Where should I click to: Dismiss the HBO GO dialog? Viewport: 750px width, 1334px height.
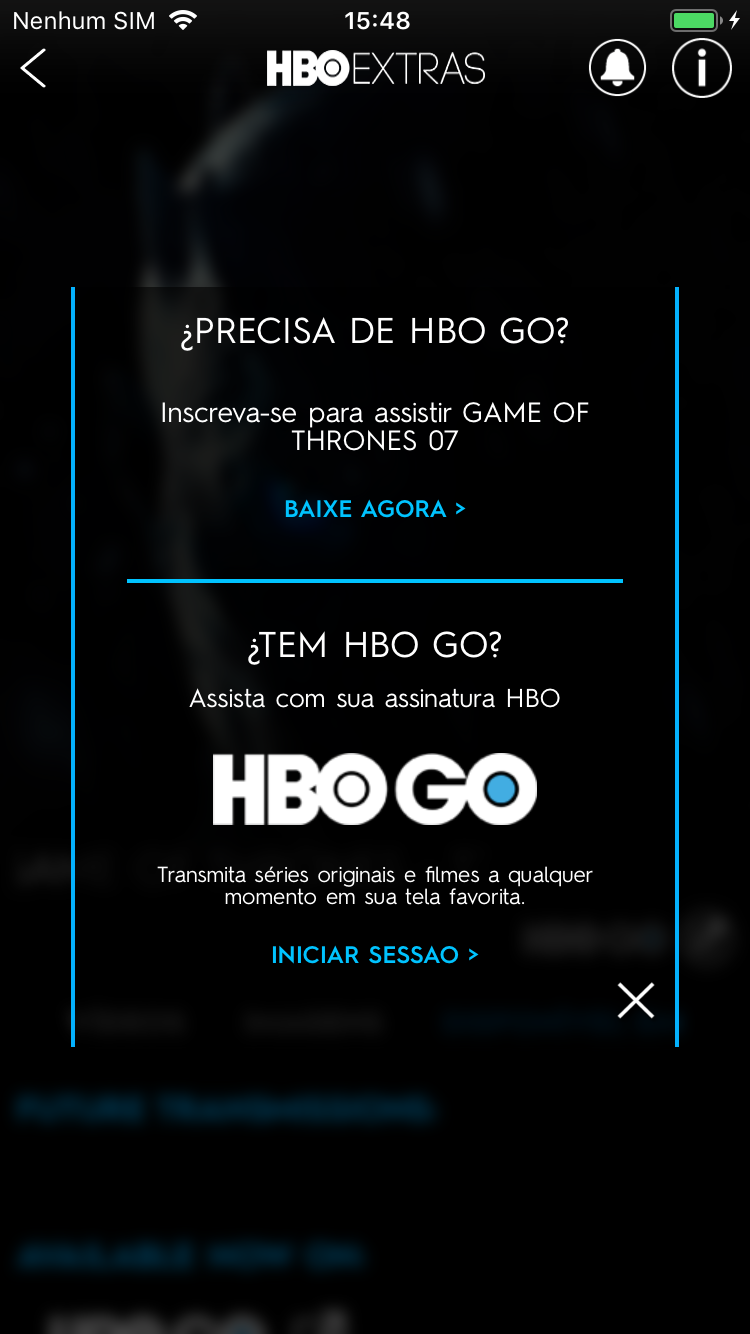pos(635,1000)
